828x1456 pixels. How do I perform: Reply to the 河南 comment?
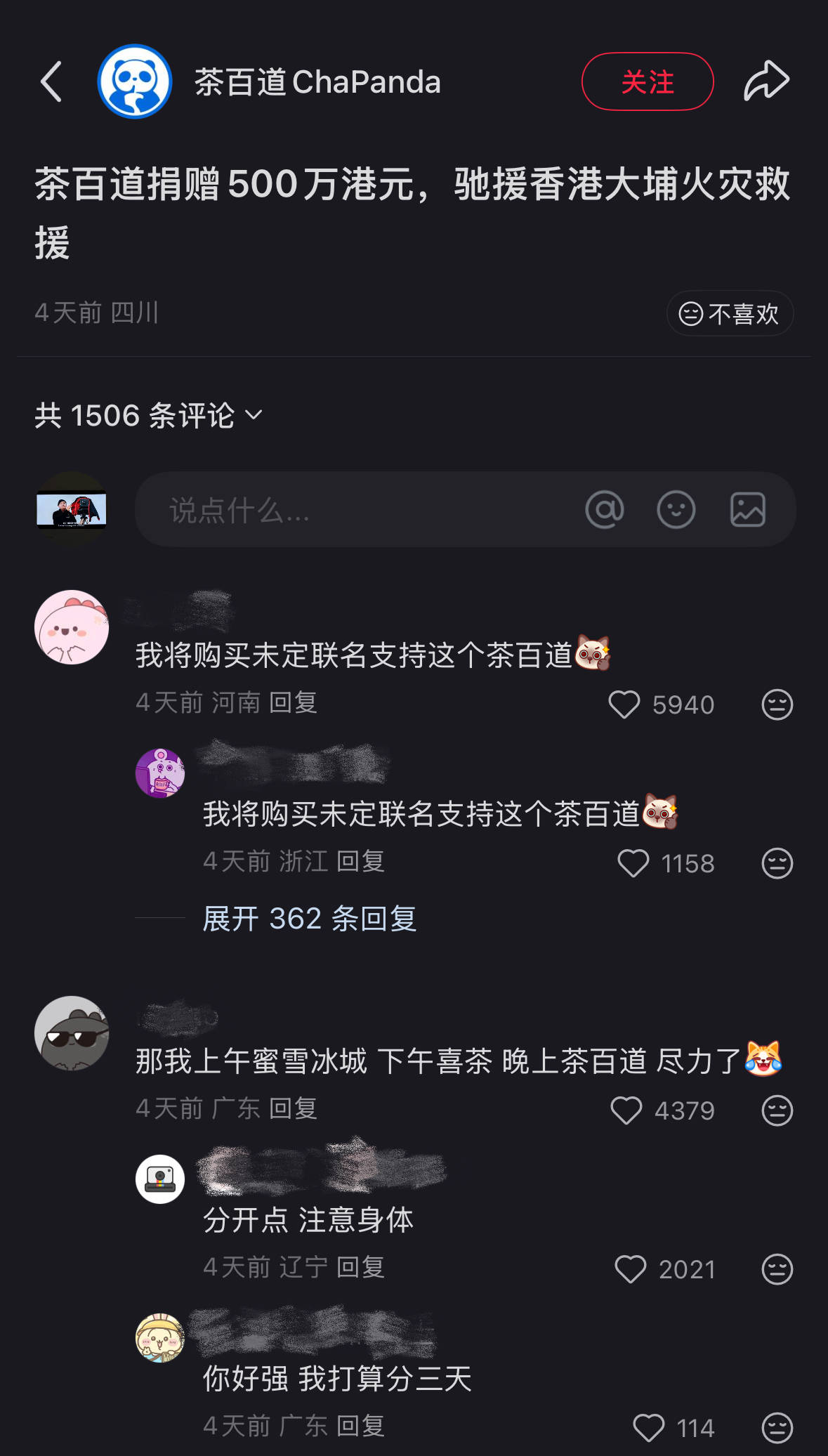pos(293,702)
